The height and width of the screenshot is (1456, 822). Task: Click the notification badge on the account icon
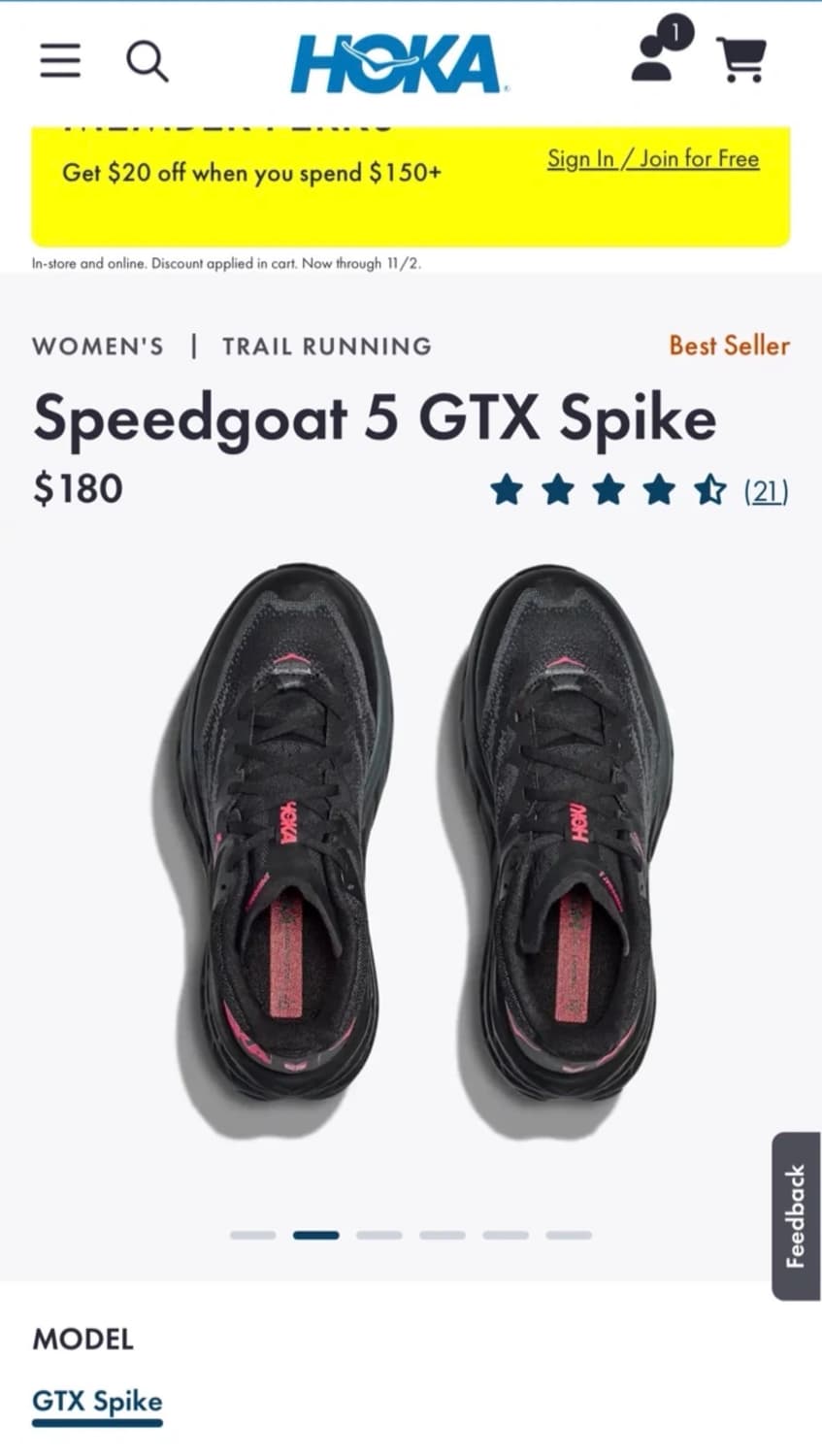click(676, 32)
